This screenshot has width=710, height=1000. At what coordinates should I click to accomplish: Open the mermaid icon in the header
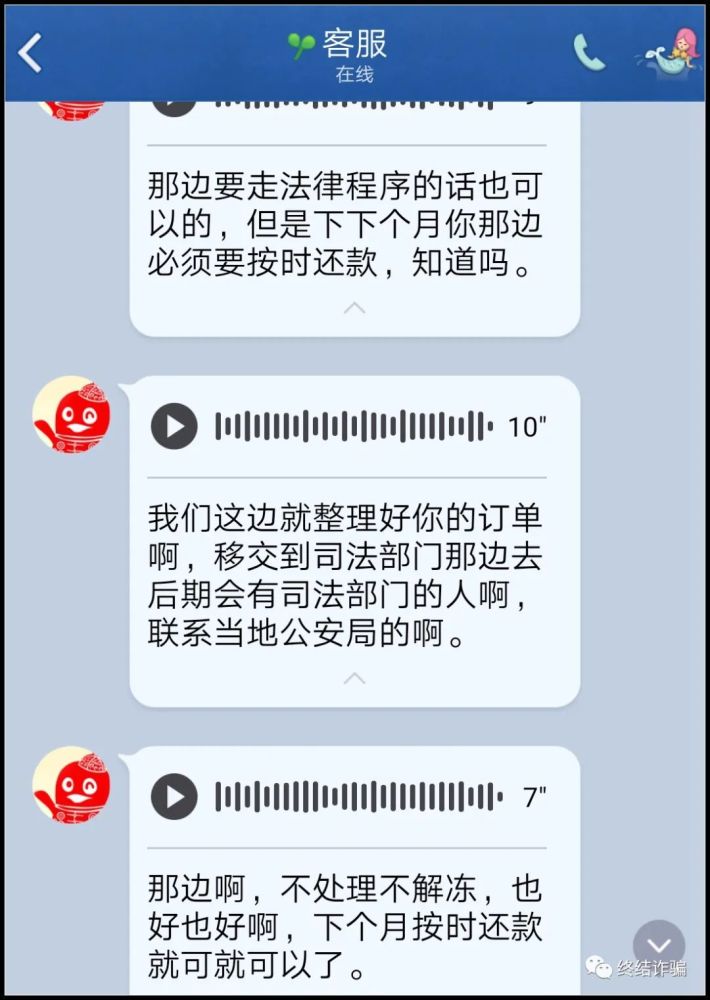point(669,52)
